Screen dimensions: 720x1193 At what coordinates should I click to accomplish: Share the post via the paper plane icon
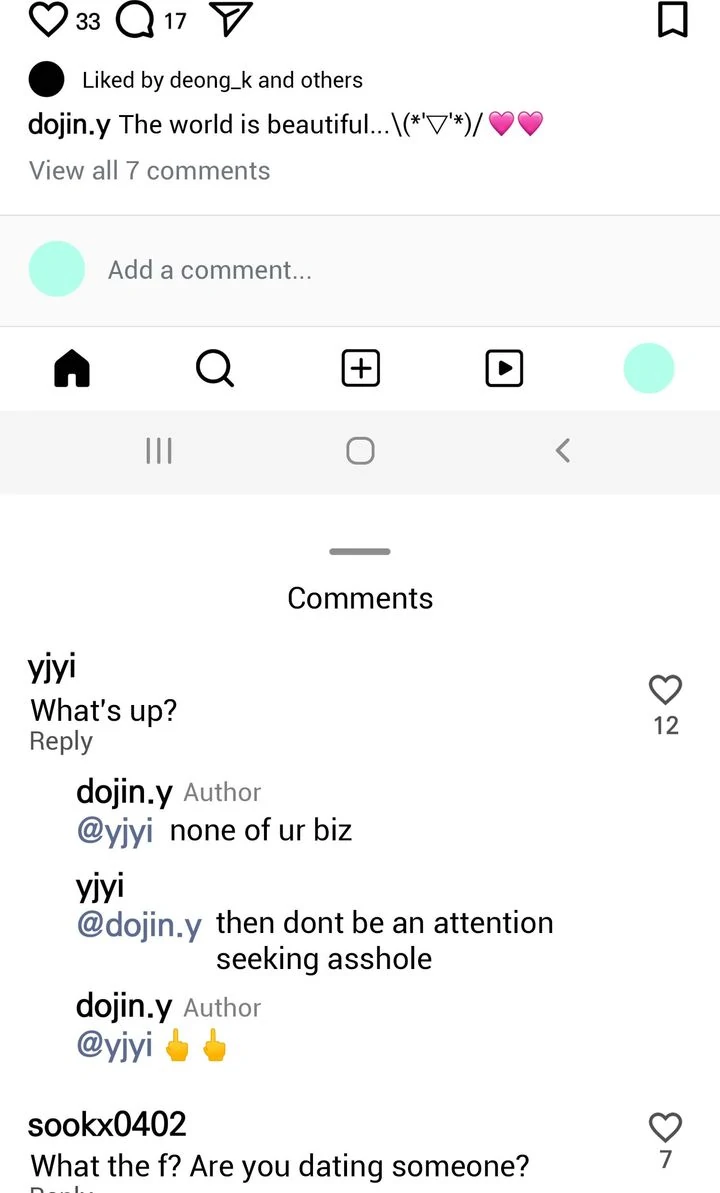coord(230,19)
